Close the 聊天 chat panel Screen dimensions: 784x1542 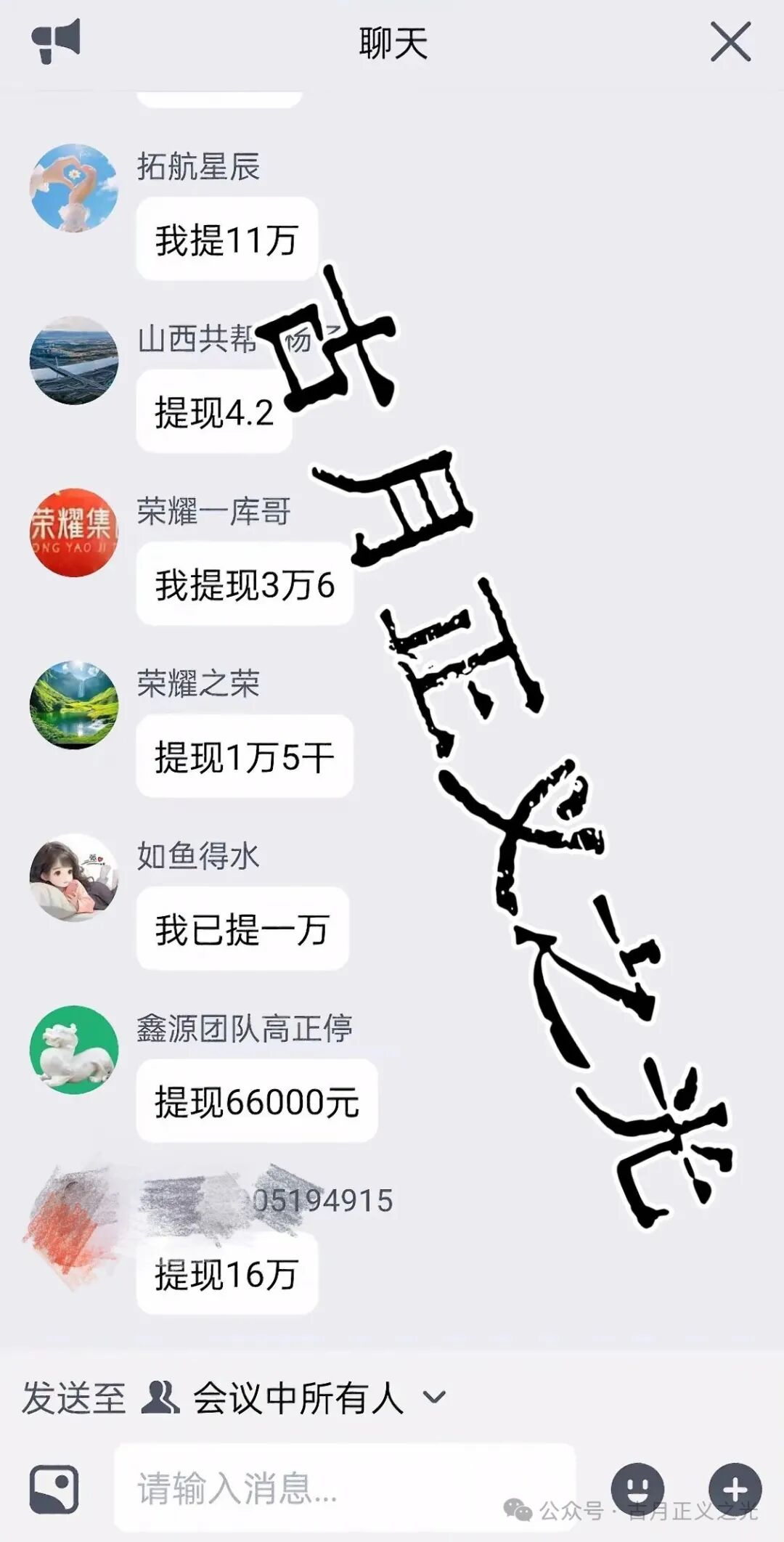point(730,43)
